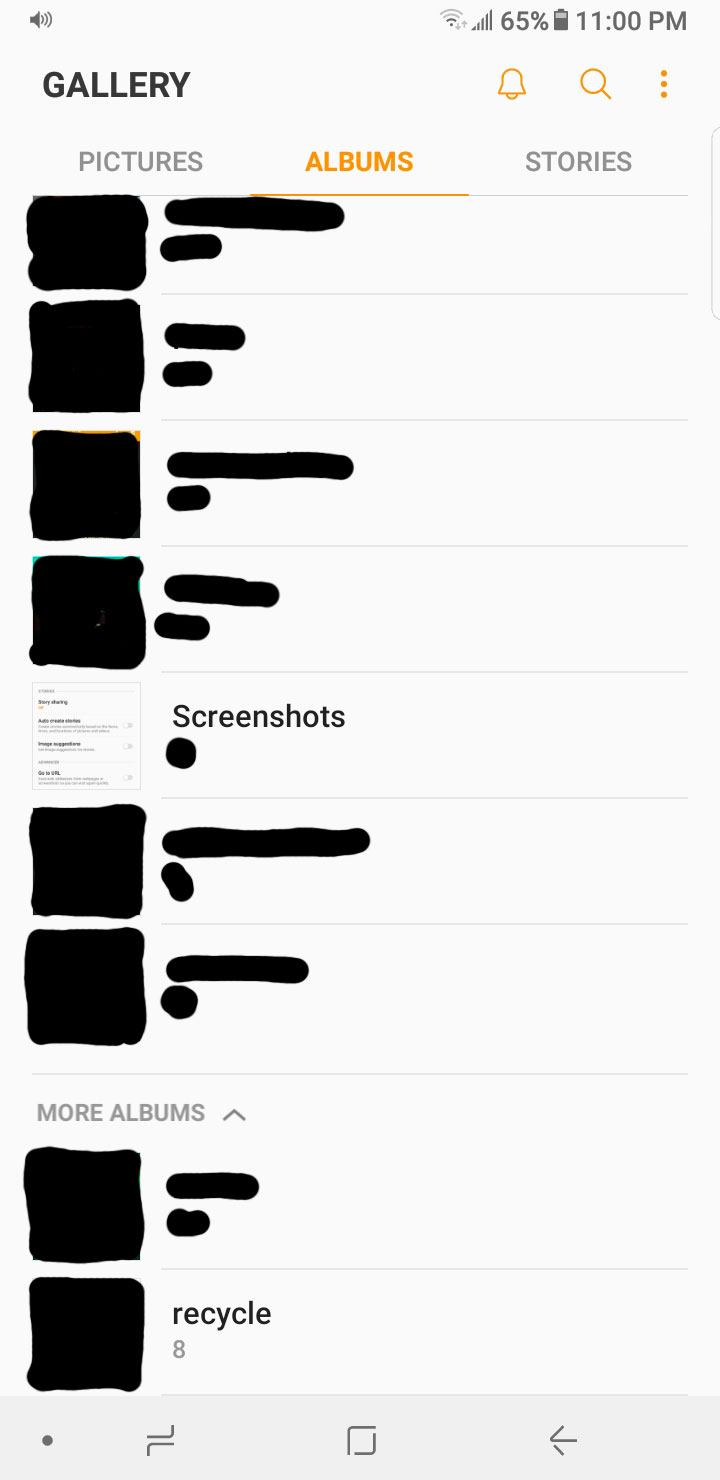720x1480 pixels.
Task: Select the Albums tab
Action: [359, 162]
